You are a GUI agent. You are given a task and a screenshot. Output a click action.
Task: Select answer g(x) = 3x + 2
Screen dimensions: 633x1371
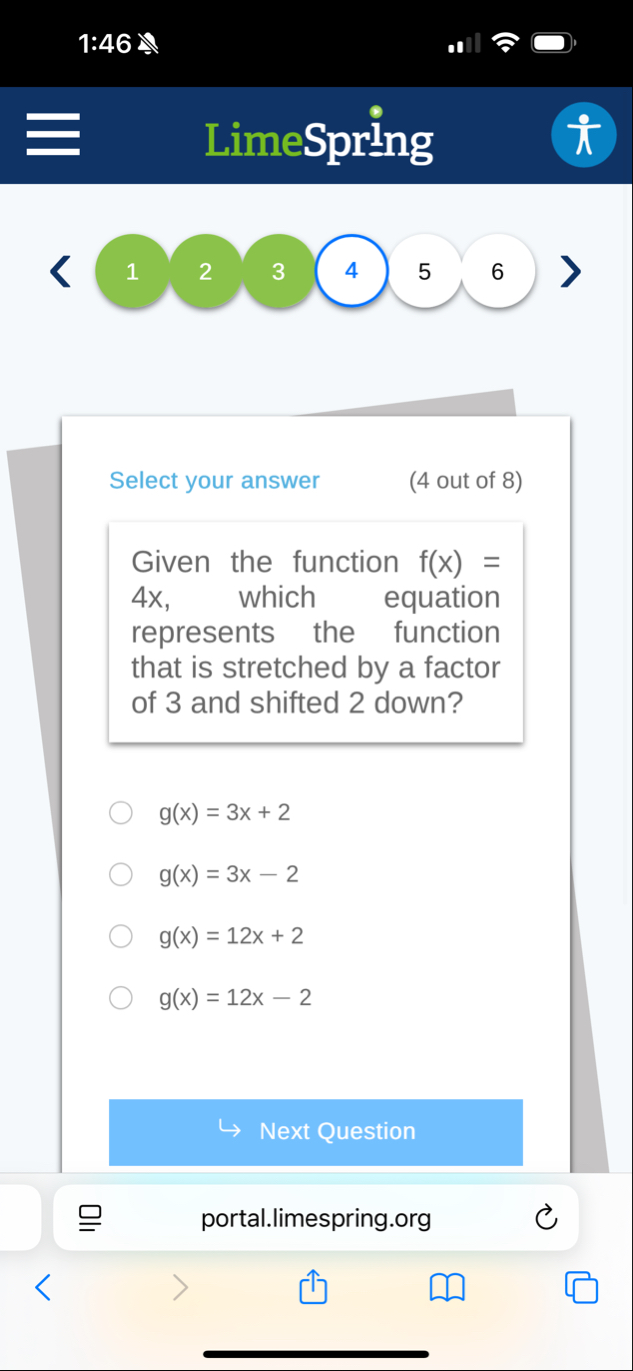point(121,813)
